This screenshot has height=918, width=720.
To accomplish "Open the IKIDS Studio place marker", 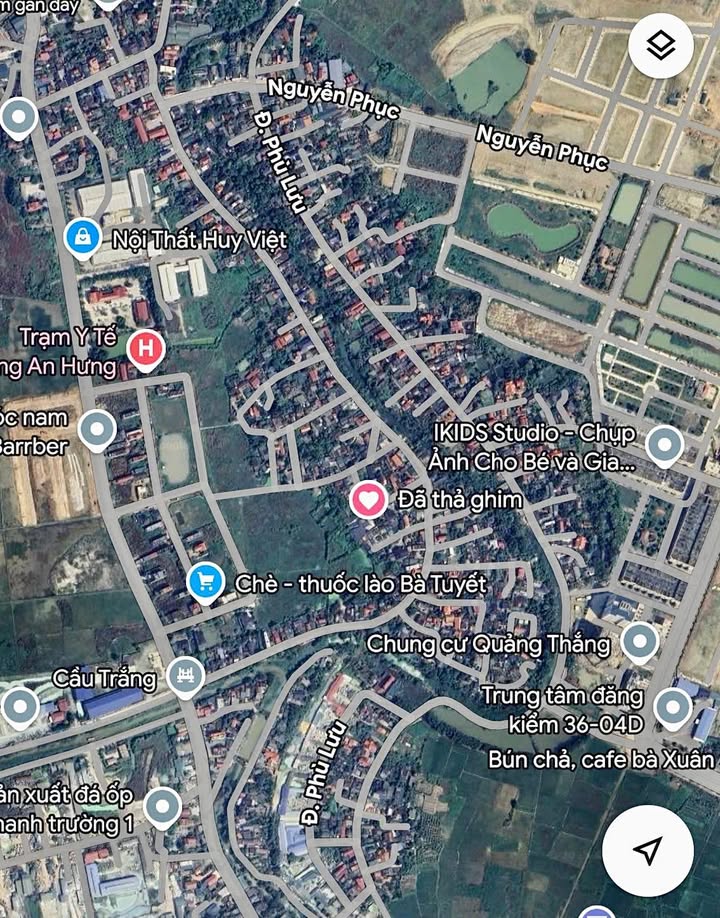I will (x=664, y=444).
